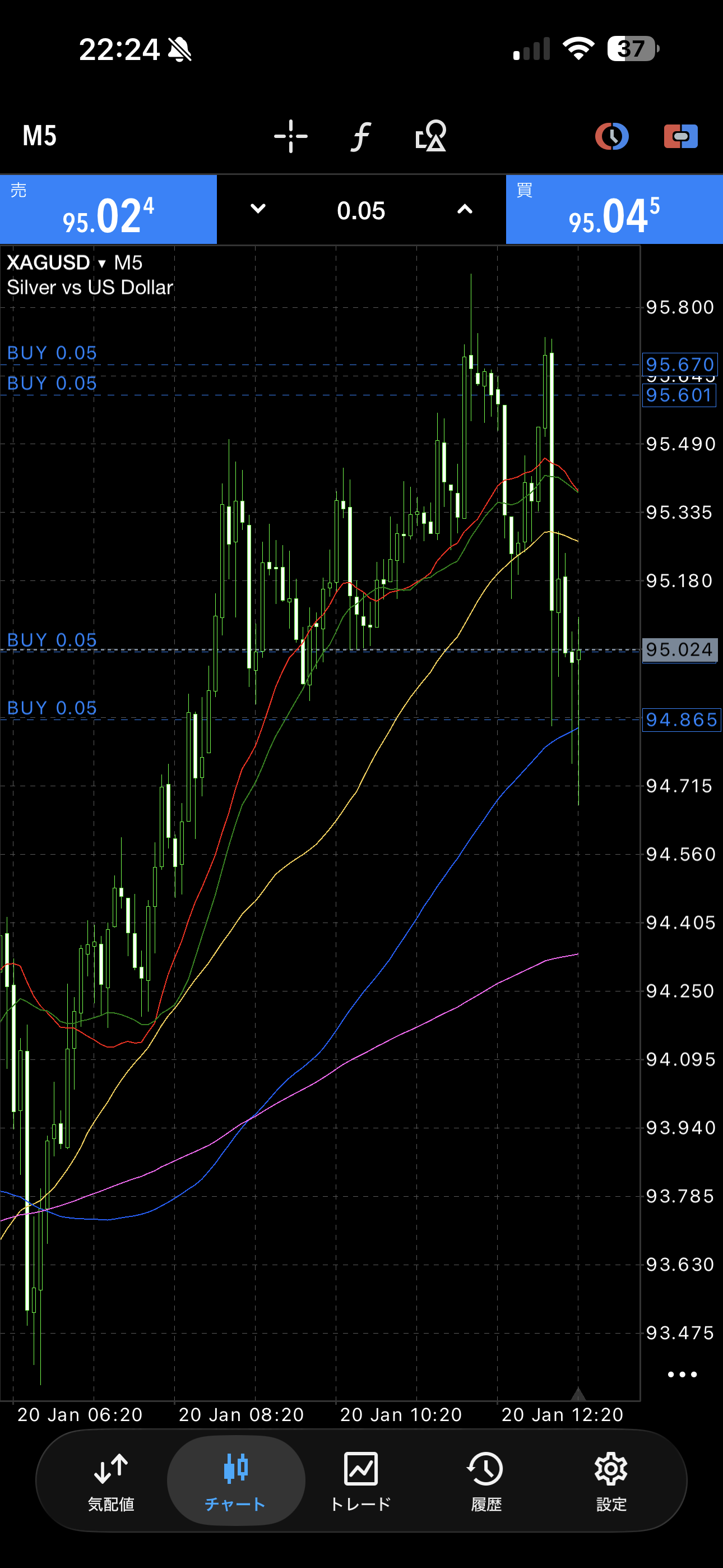Change the M5 timeframe selector
Screen dimensions: 723x1568
[40, 136]
